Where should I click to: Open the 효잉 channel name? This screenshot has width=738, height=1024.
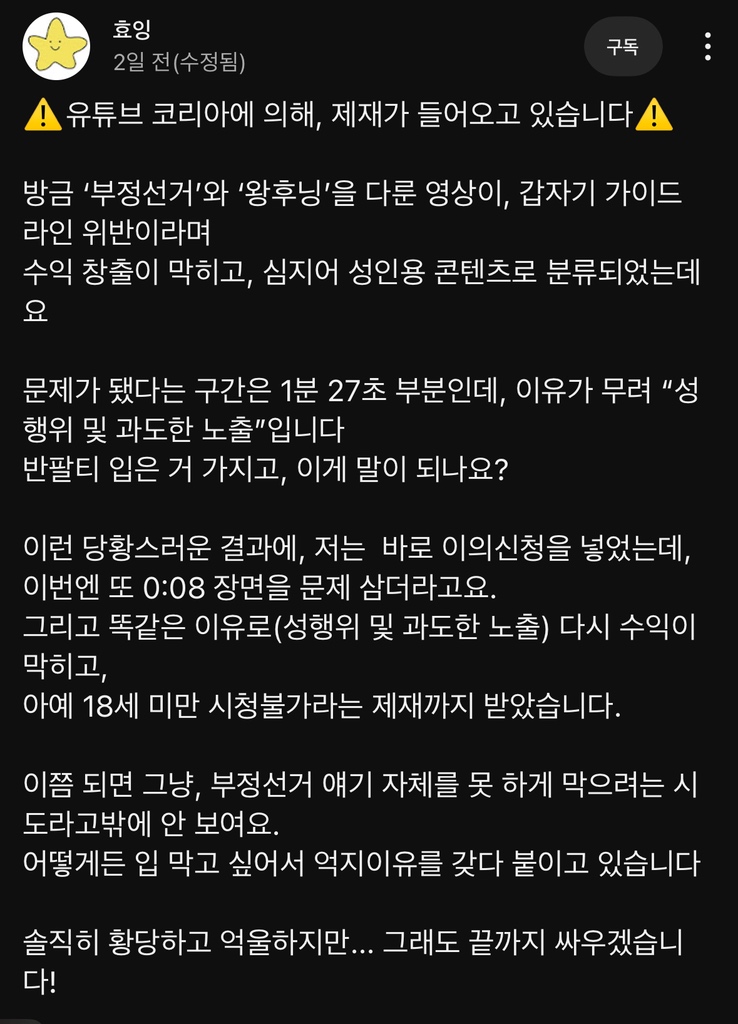pos(133,30)
